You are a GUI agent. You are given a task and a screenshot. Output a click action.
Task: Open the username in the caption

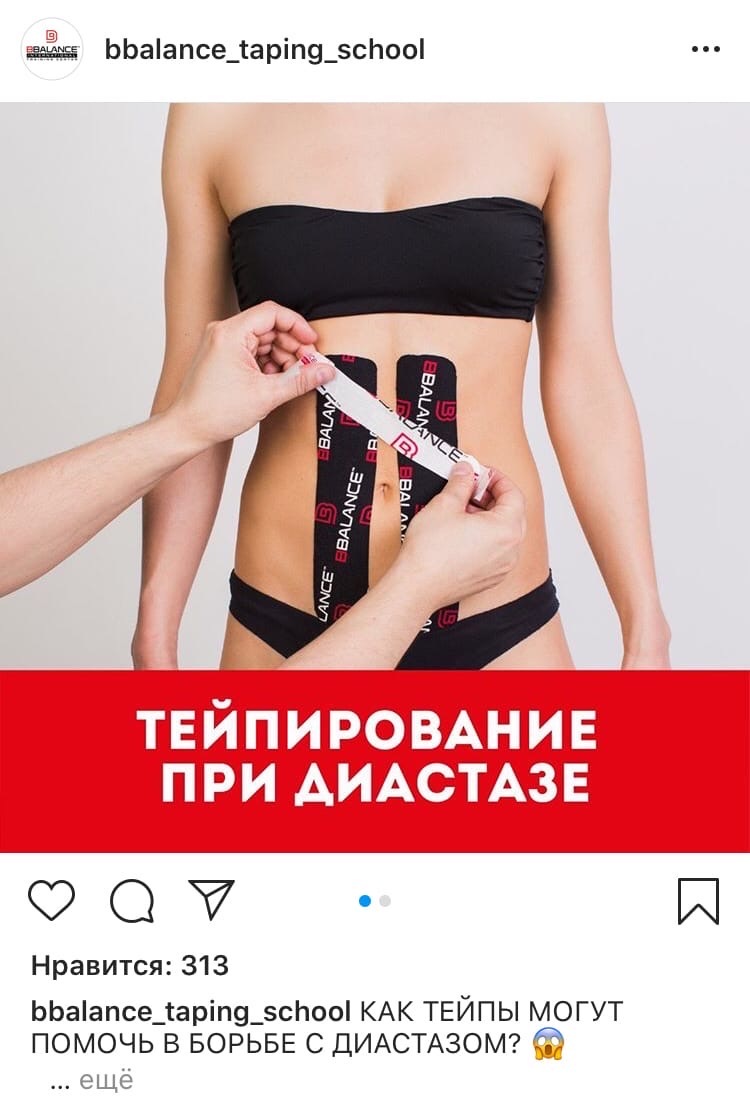pyautogui.click(x=191, y=1011)
